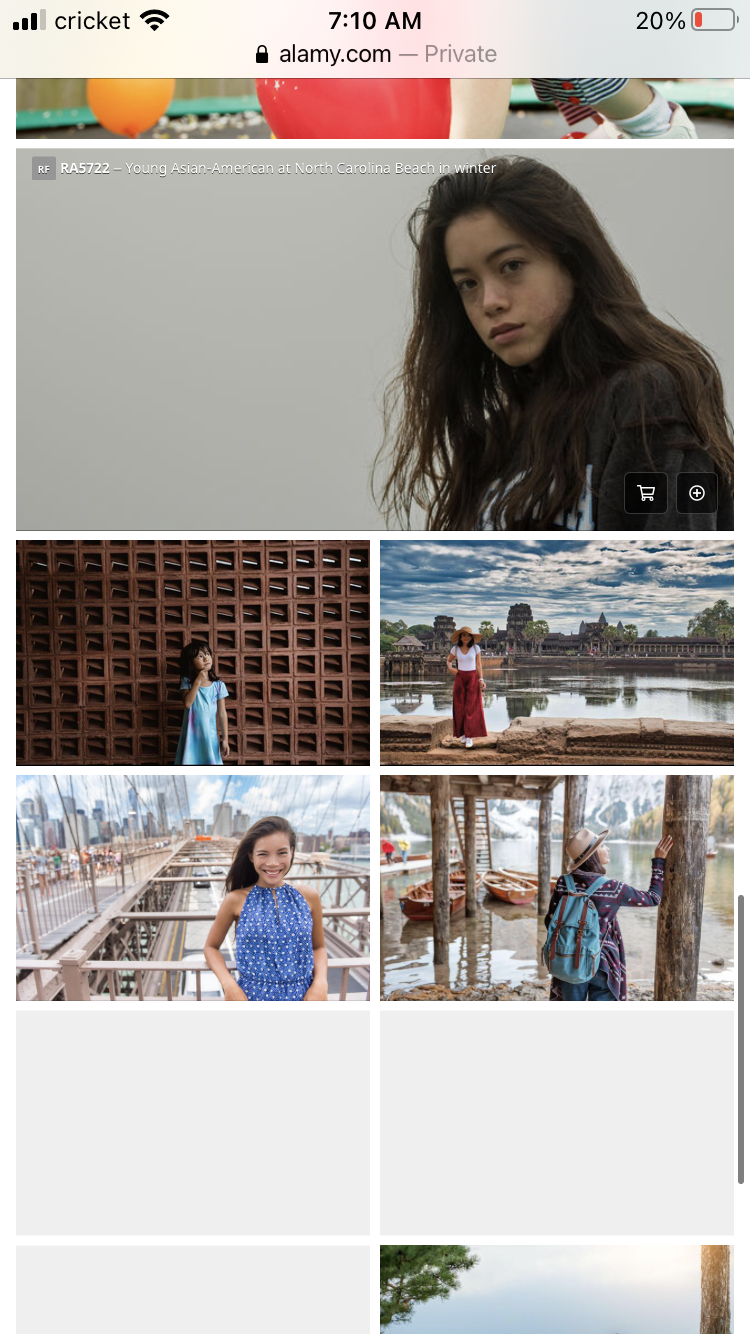750x1334 pixels.
Task: Add the RA5722 beach photo to cart
Action: 646,493
